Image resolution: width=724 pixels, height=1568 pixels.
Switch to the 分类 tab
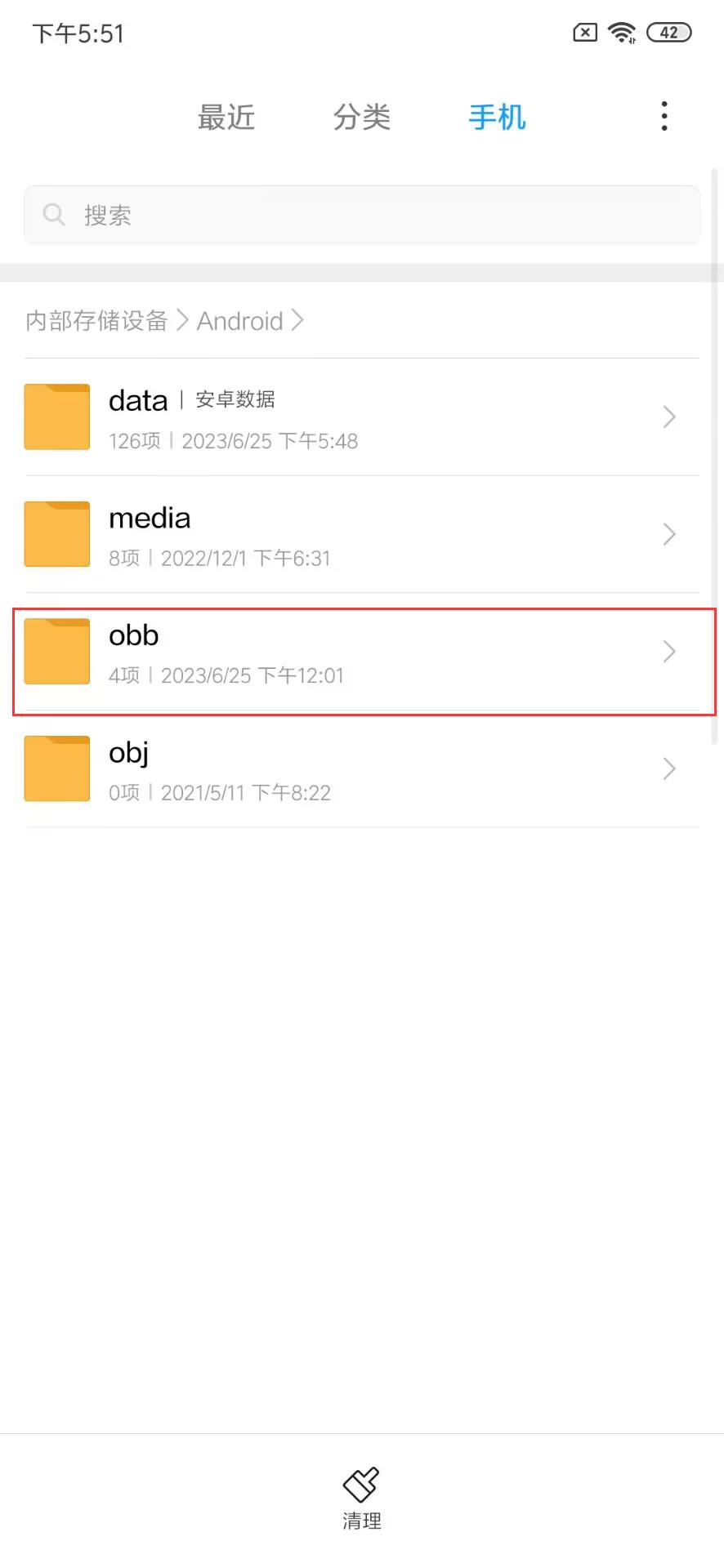coord(361,118)
